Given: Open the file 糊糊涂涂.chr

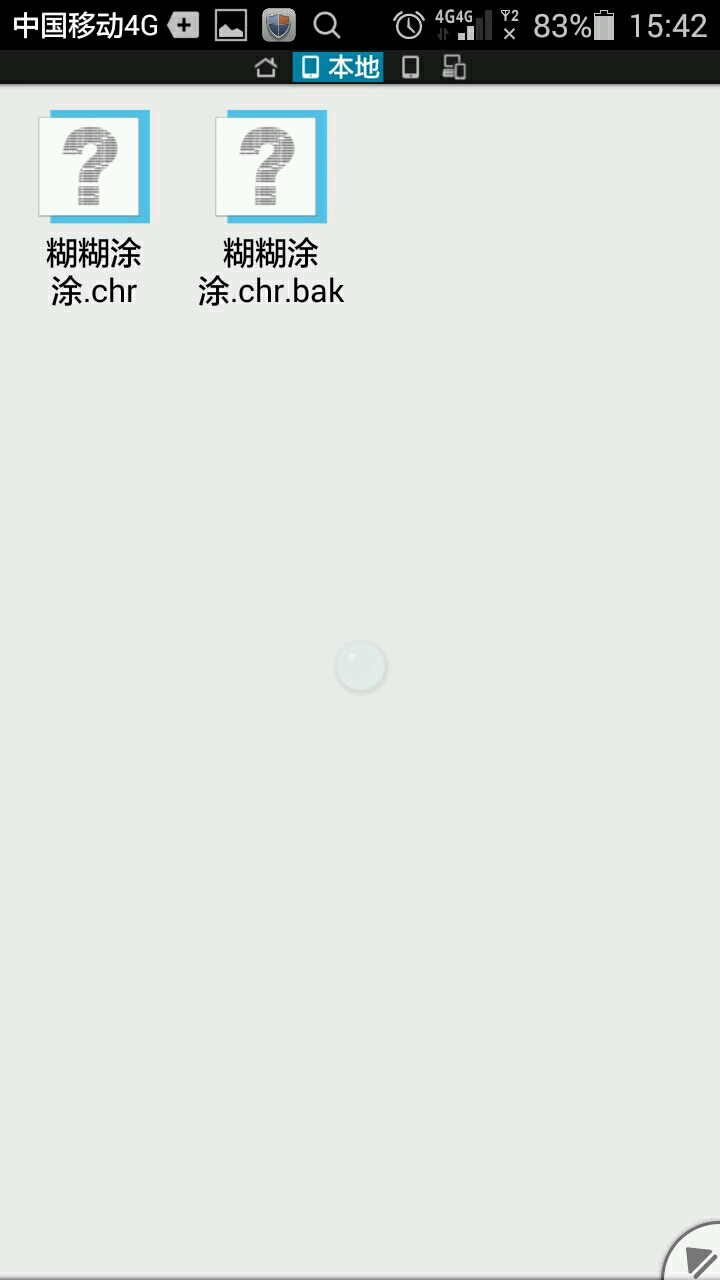Looking at the screenshot, I should (94, 208).
